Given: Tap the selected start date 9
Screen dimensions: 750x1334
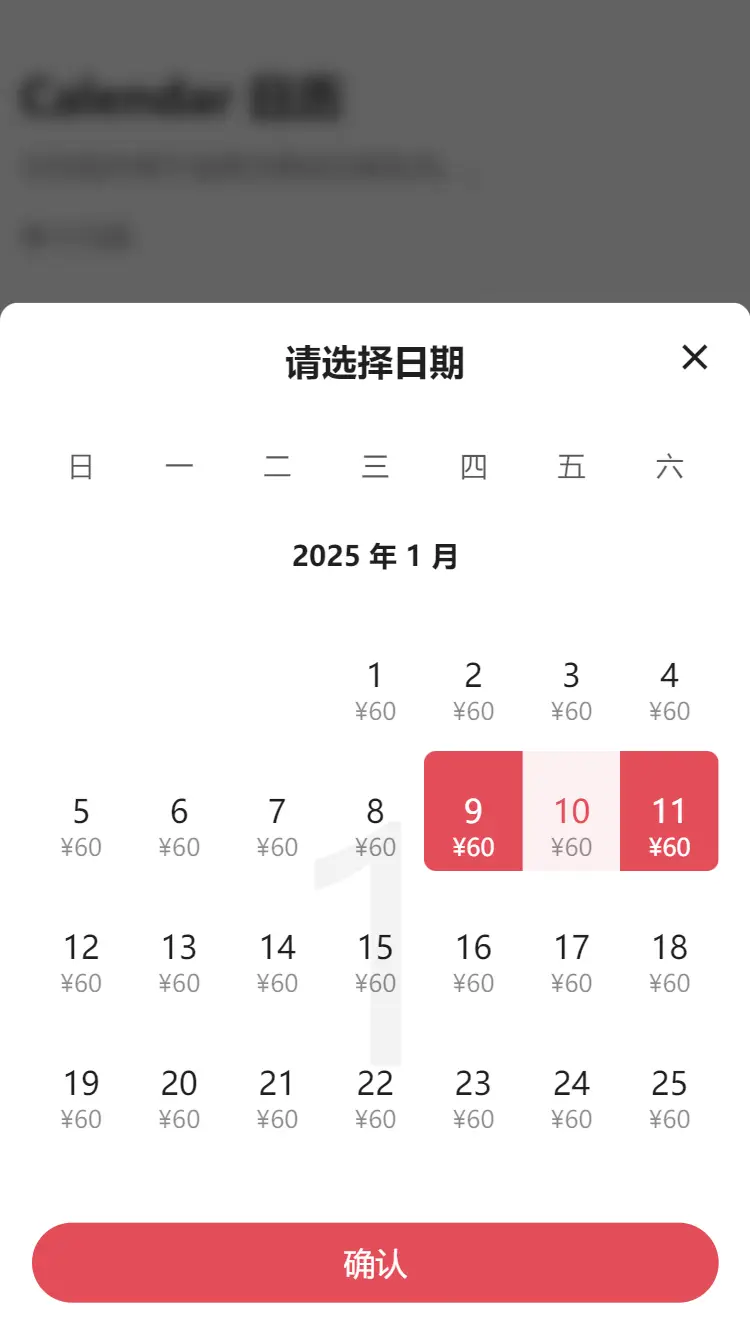Looking at the screenshot, I should tap(473, 826).
